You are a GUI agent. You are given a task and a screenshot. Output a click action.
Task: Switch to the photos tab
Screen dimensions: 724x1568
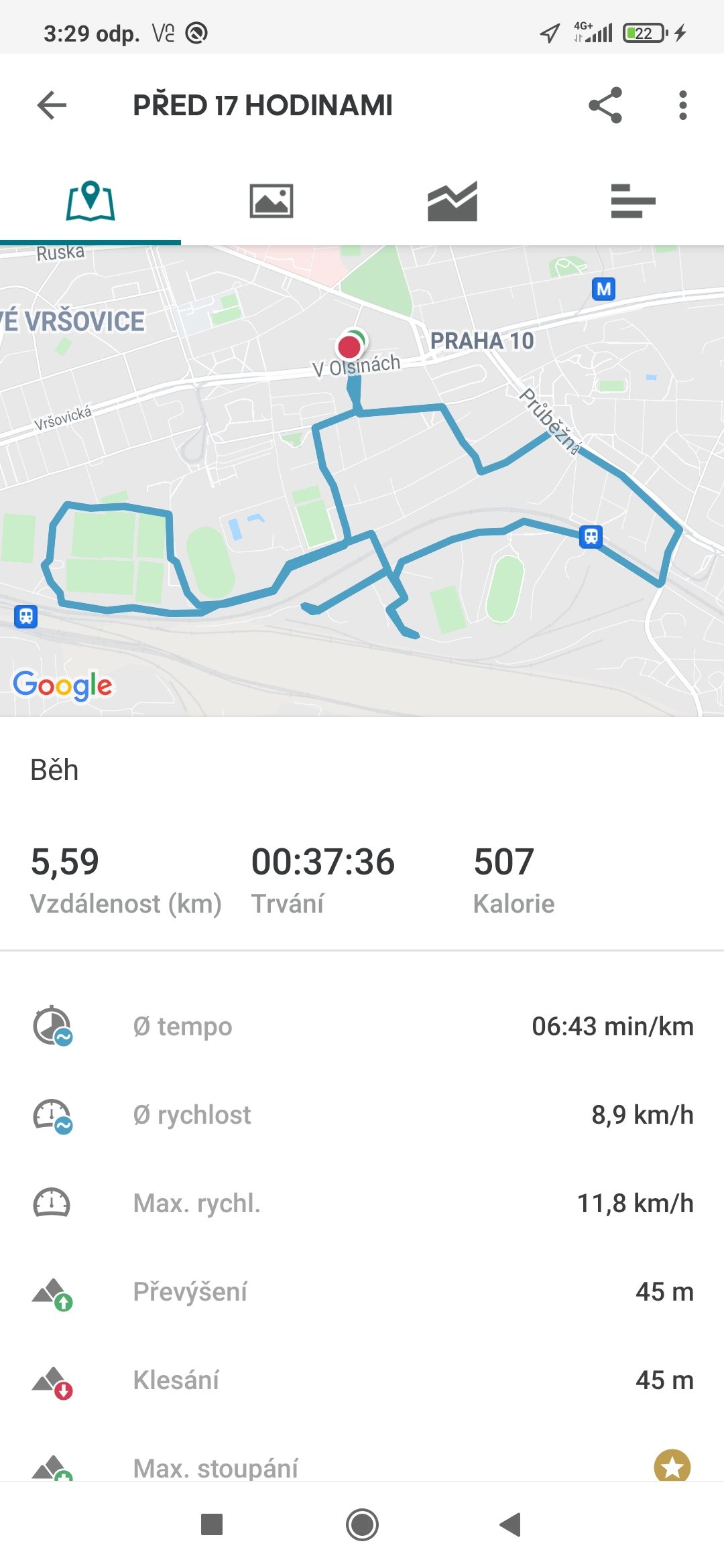(271, 200)
